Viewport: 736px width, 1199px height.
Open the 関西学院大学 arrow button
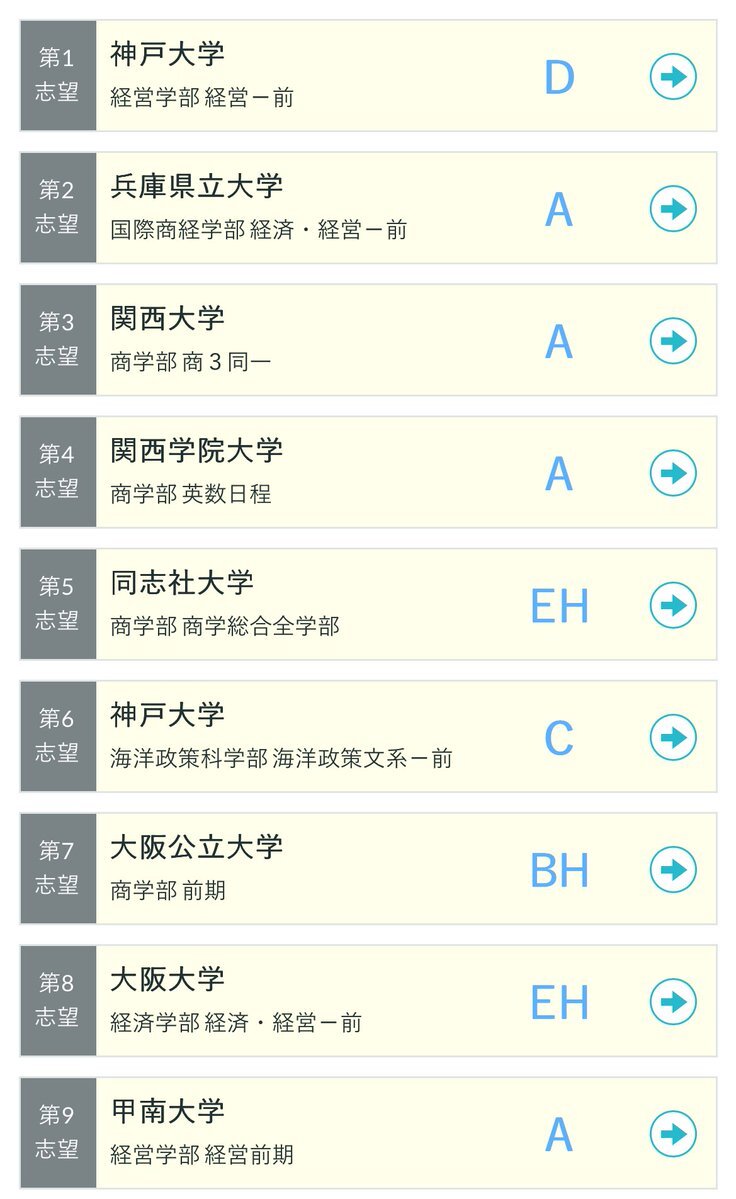673,473
